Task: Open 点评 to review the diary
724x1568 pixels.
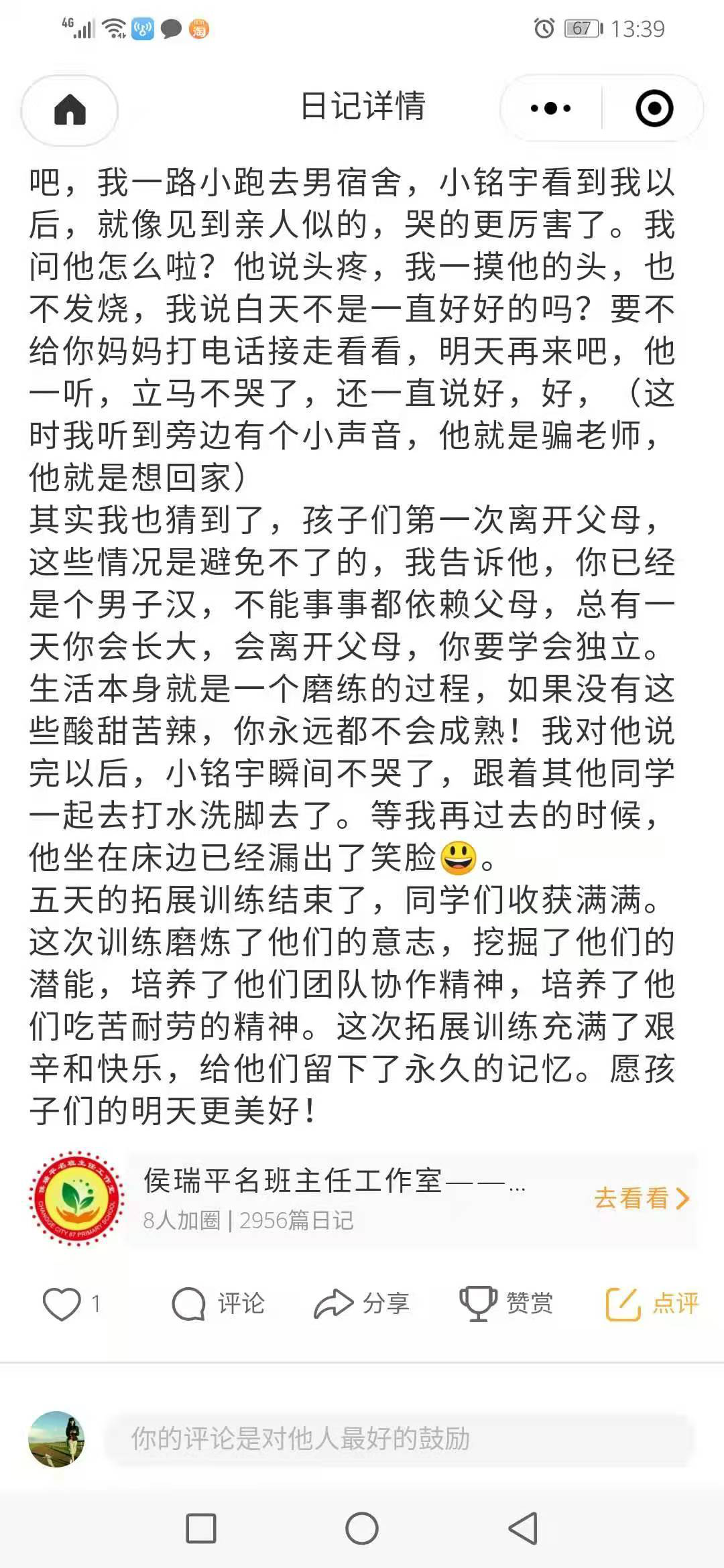Action: coord(652,1303)
